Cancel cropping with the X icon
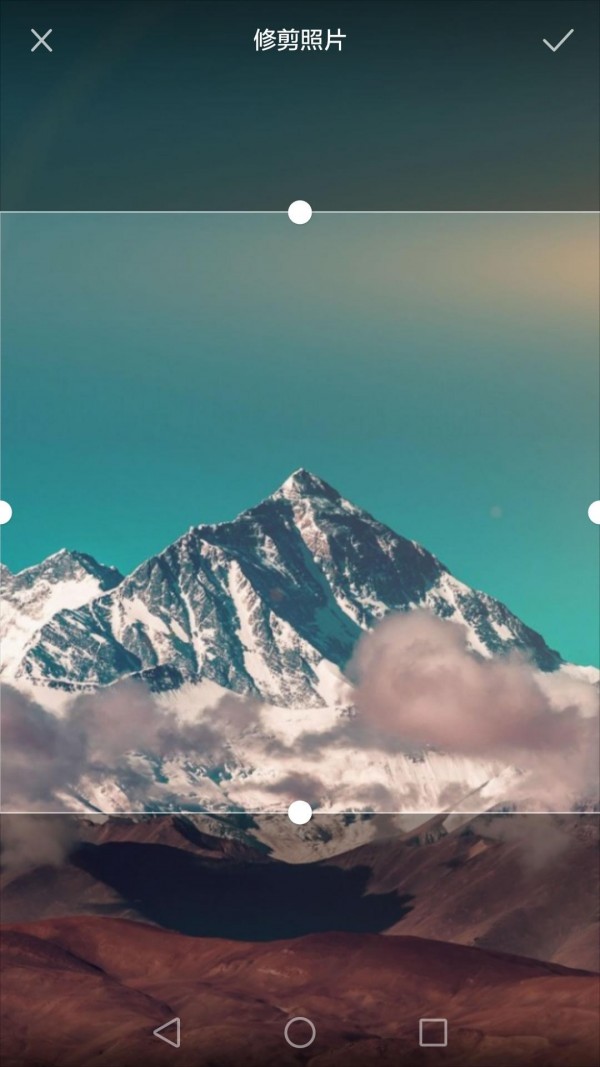 pyautogui.click(x=41, y=40)
